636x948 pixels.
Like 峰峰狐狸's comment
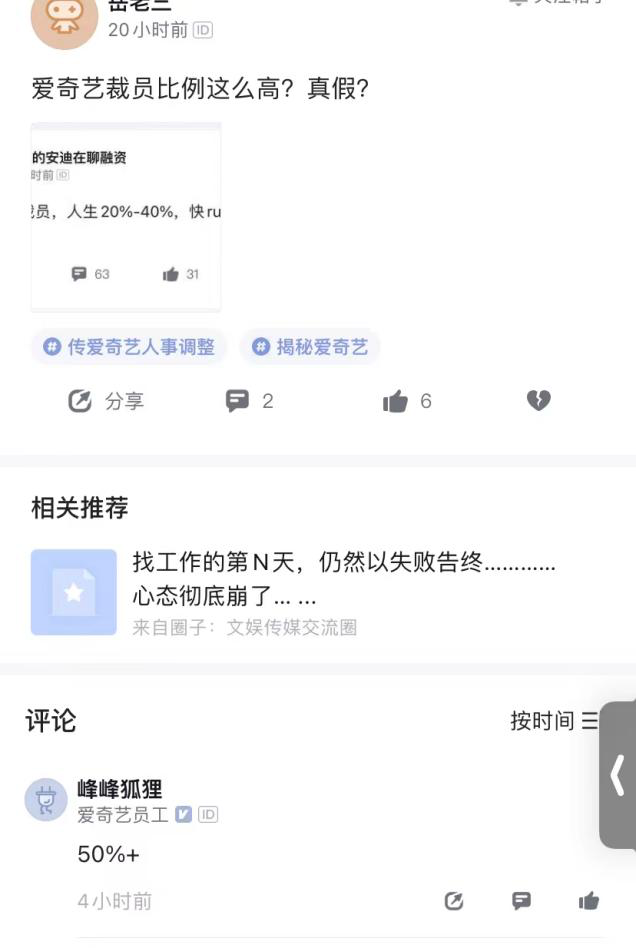click(x=589, y=901)
